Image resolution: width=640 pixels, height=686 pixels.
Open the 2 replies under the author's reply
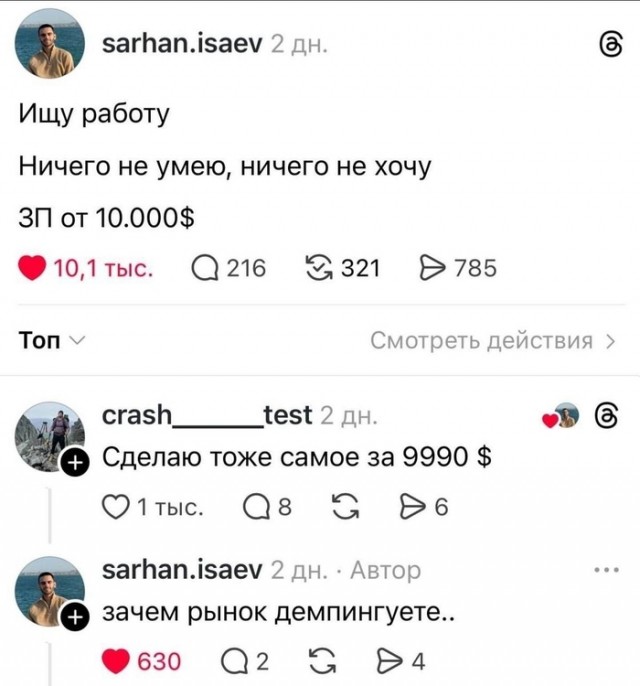coord(232,661)
